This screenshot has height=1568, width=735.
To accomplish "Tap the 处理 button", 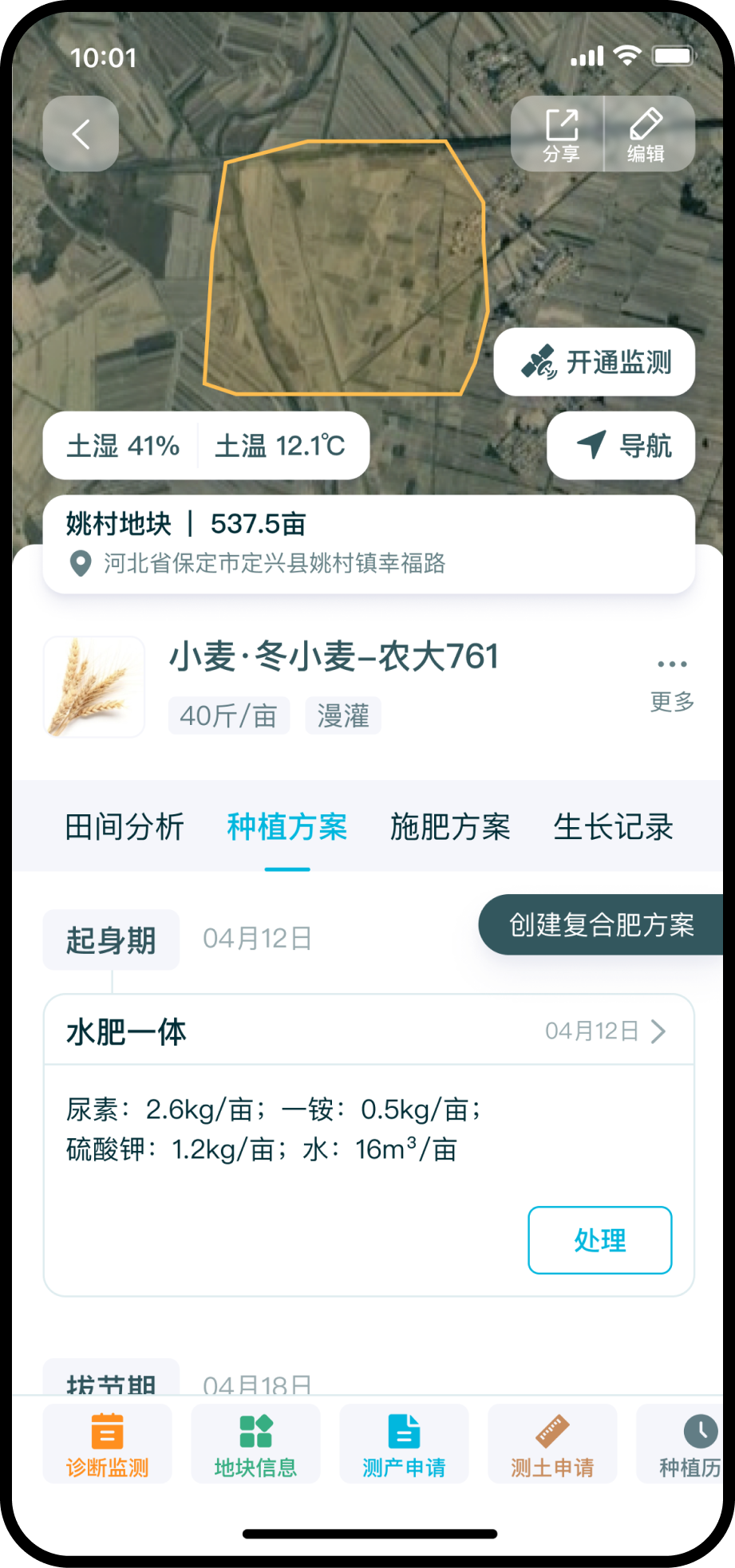I will (x=599, y=1239).
